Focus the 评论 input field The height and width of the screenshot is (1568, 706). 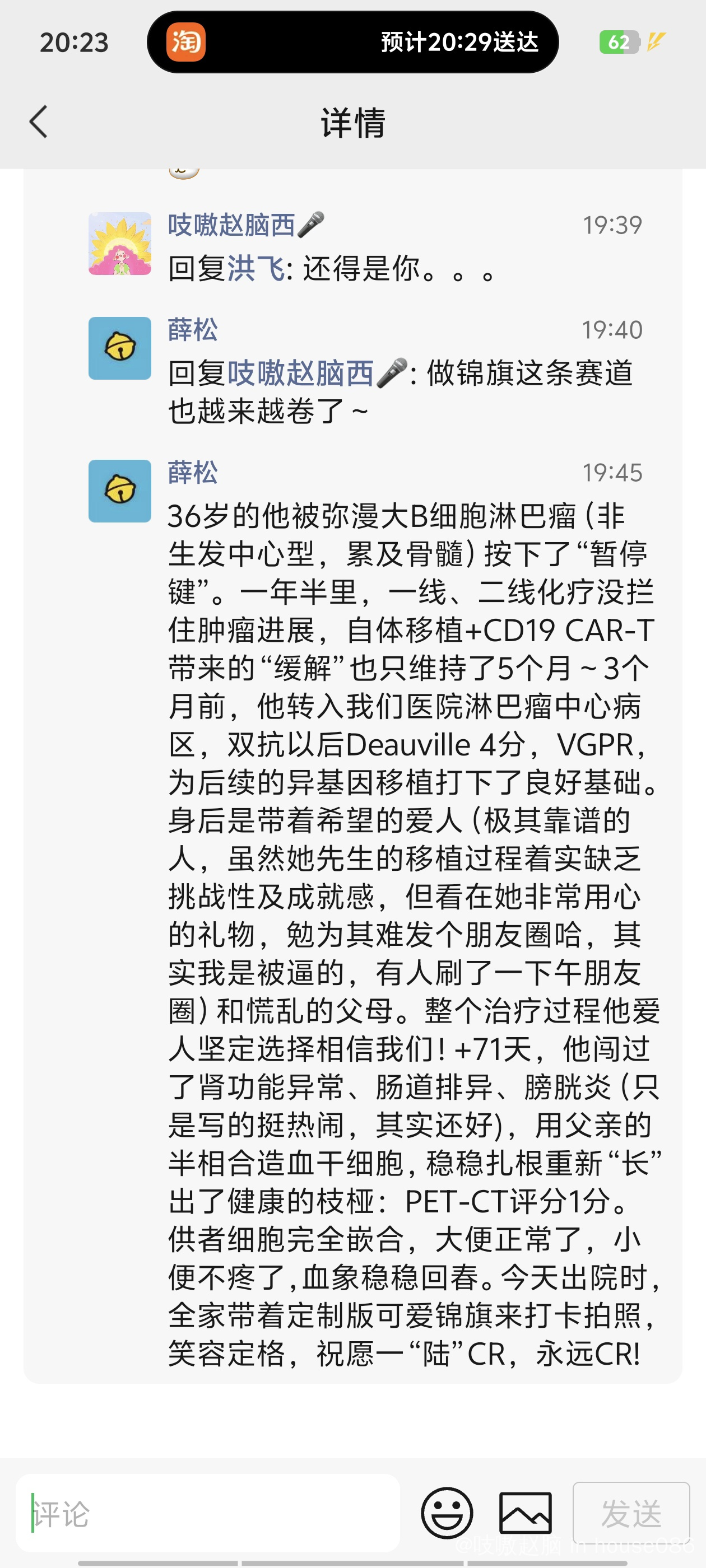pyautogui.click(x=207, y=1514)
